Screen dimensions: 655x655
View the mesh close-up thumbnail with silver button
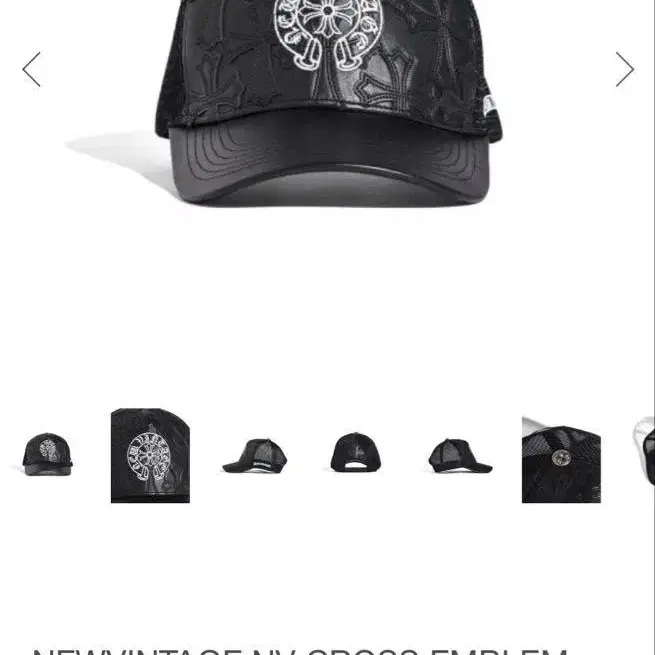561,459
